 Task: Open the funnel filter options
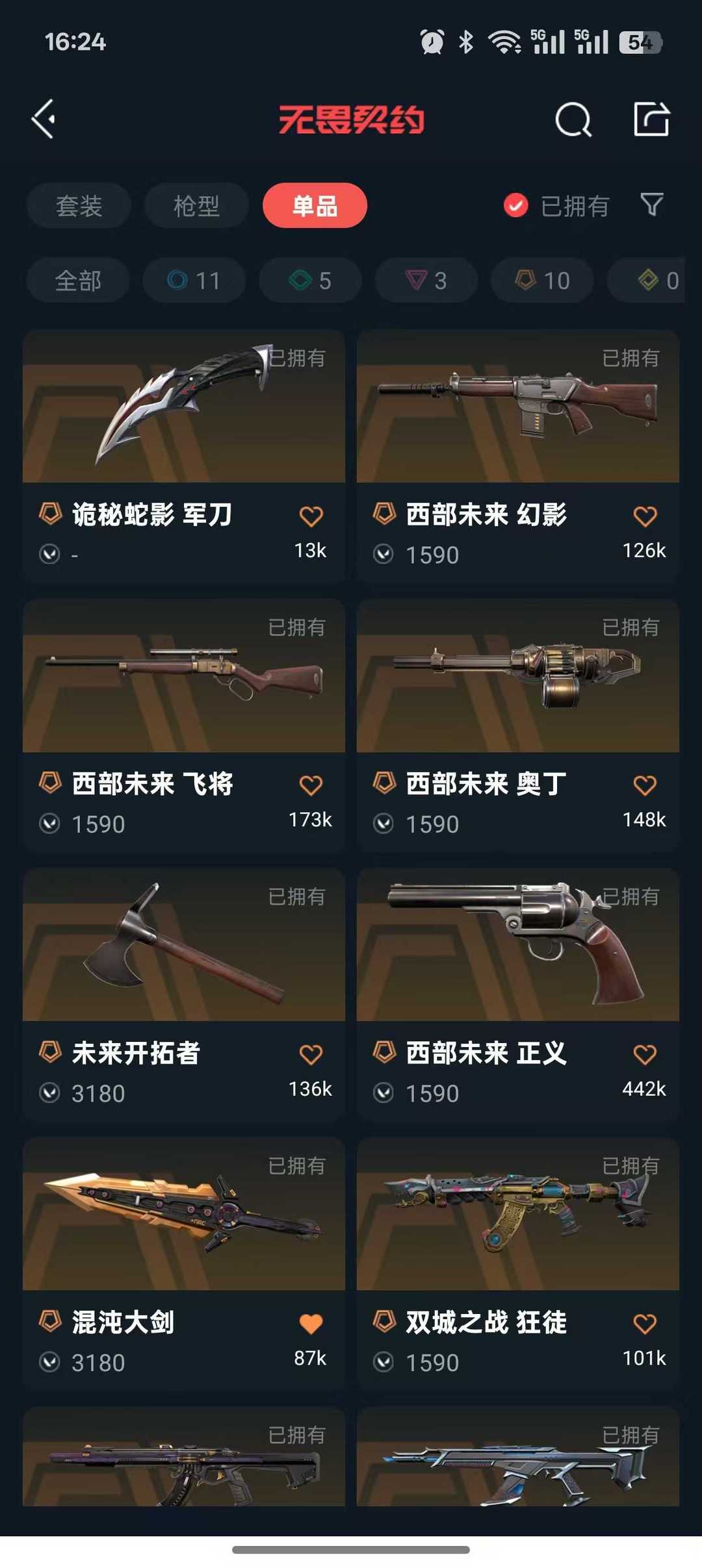pyautogui.click(x=652, y=205)
